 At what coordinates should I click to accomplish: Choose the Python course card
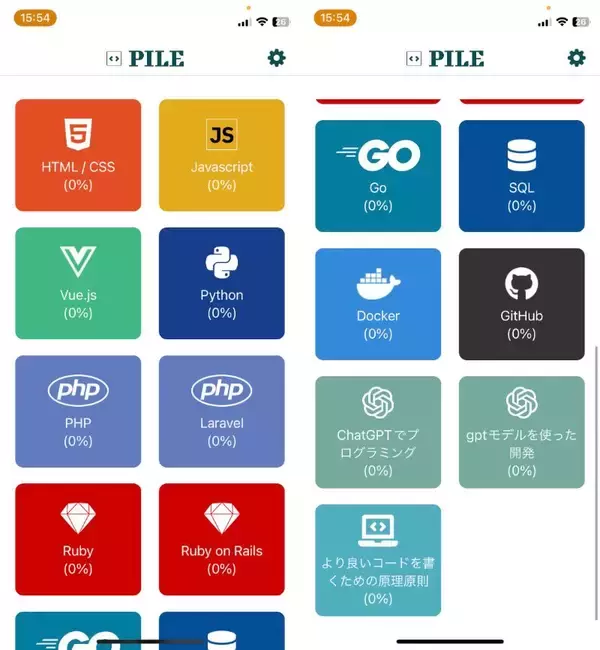coord(221,283)
